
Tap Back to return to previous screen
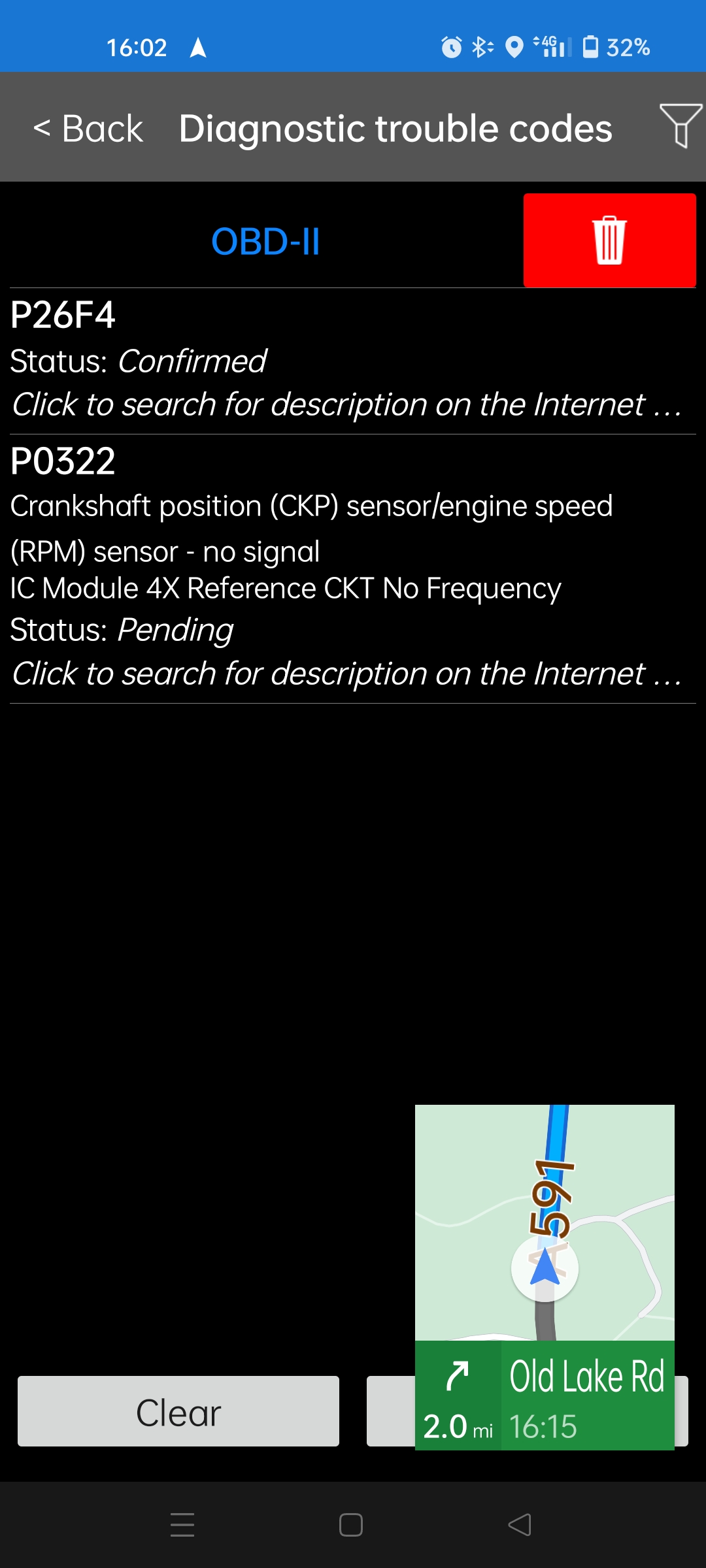click(x=87, y=128)
